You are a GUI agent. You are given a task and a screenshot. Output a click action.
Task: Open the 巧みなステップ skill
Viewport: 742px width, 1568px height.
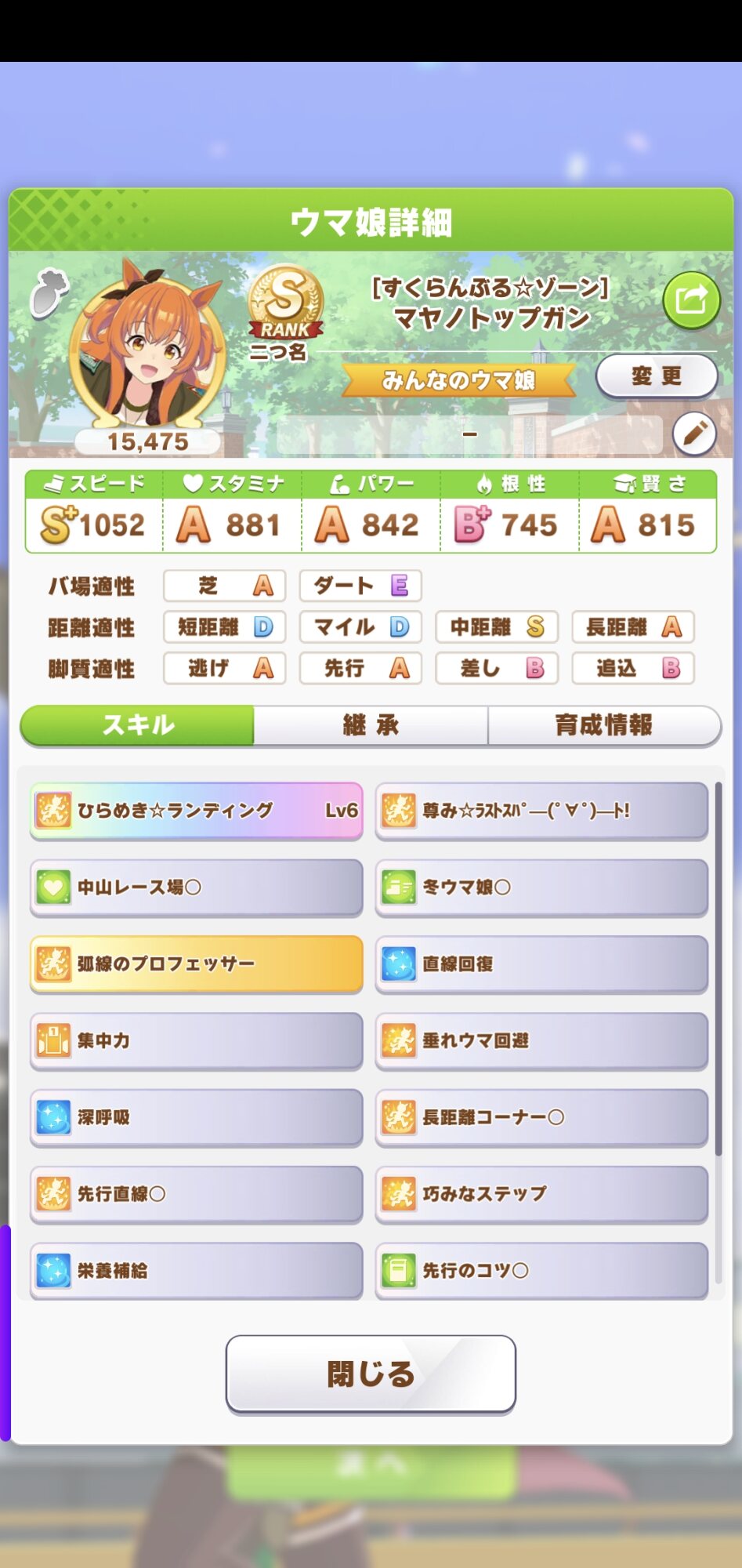541,1193
